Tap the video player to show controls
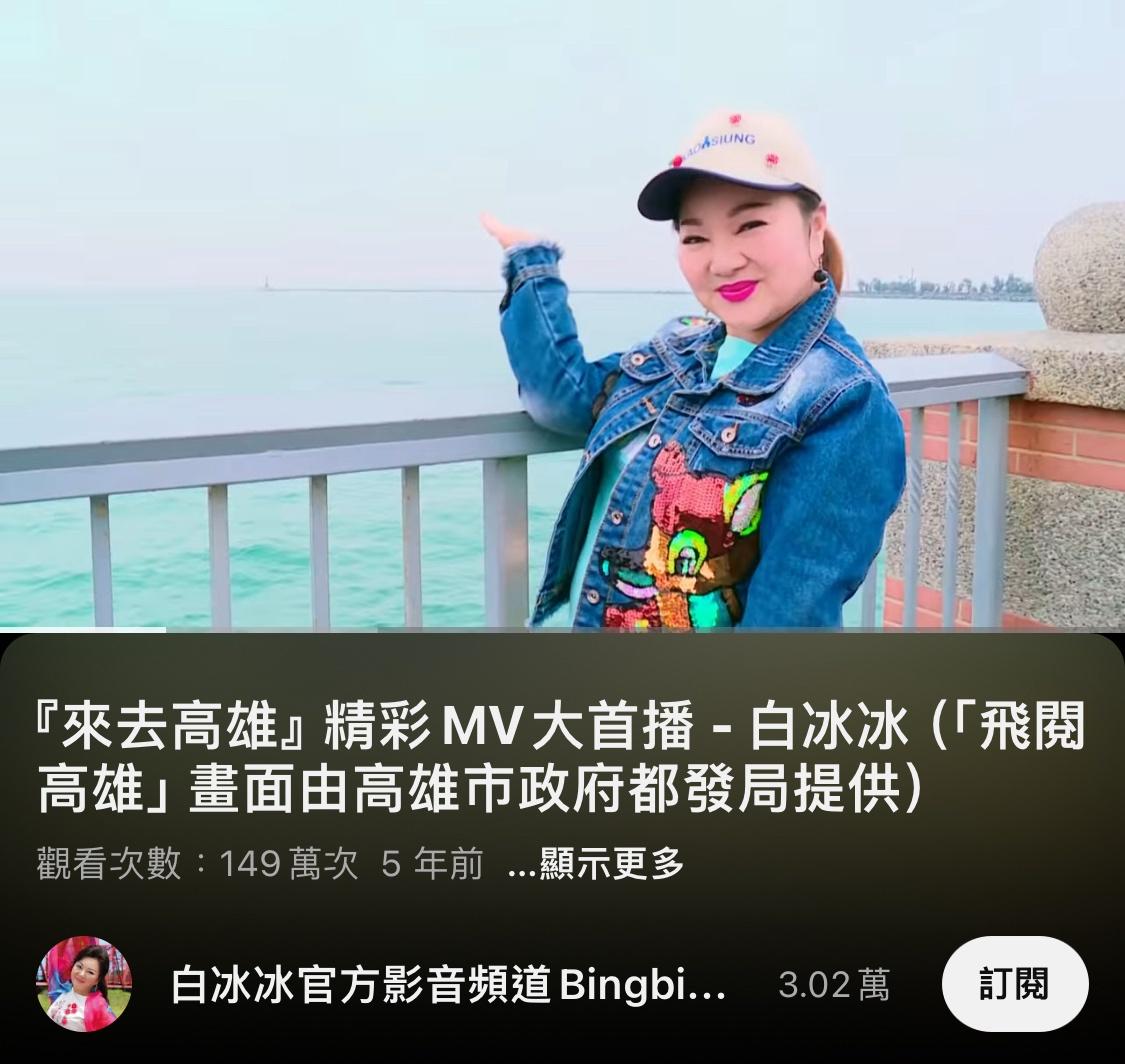Viewport: 1125px width, 1064px height. [x=562, y=315]
